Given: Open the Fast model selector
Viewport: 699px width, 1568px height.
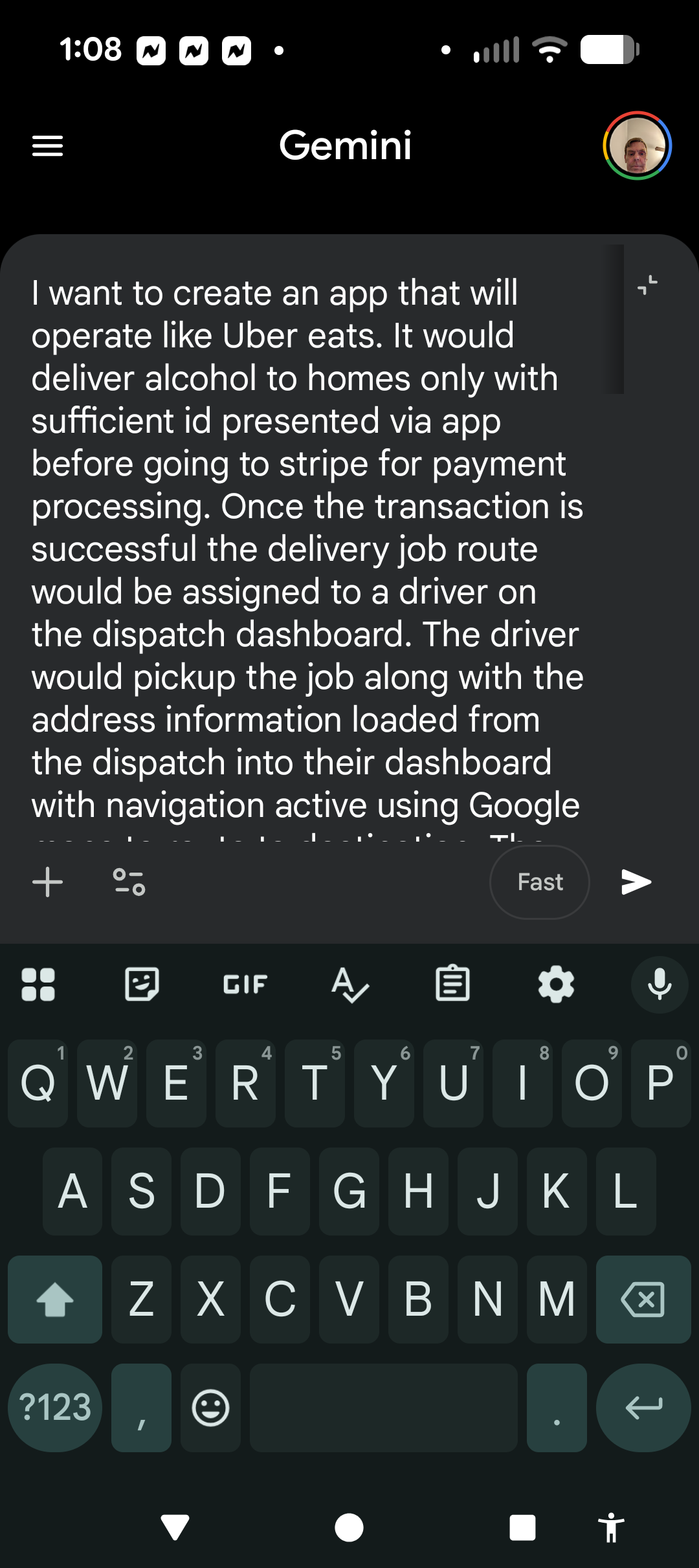Looking at the screenshot, I should pos(539,882).
